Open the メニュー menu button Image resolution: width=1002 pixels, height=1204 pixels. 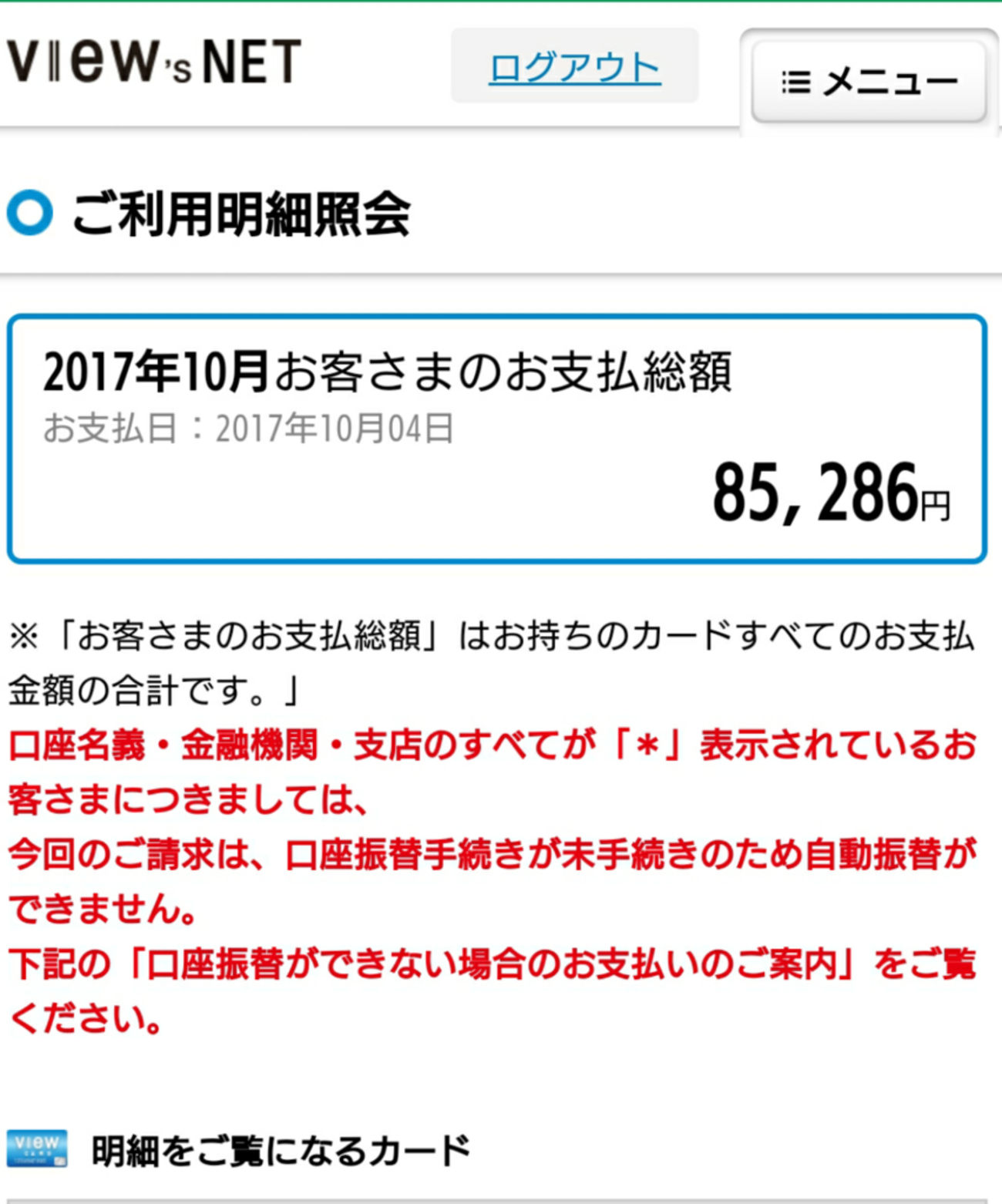pyautogui.click(x=869, y=82)
